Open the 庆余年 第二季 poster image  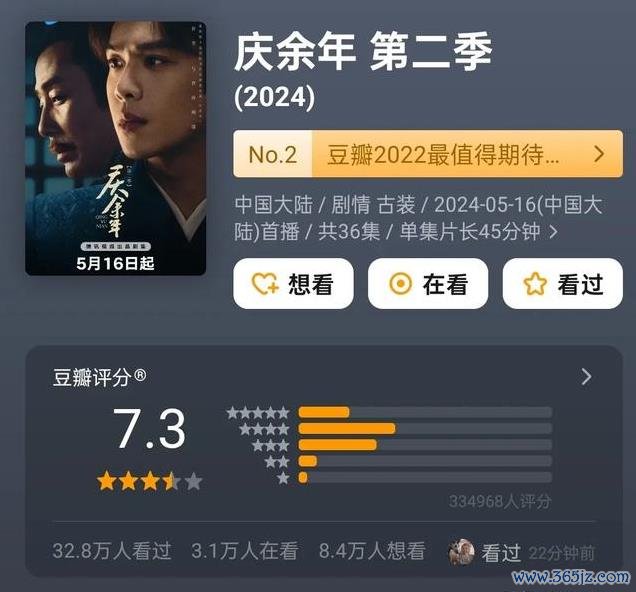[x=115, y=150]
